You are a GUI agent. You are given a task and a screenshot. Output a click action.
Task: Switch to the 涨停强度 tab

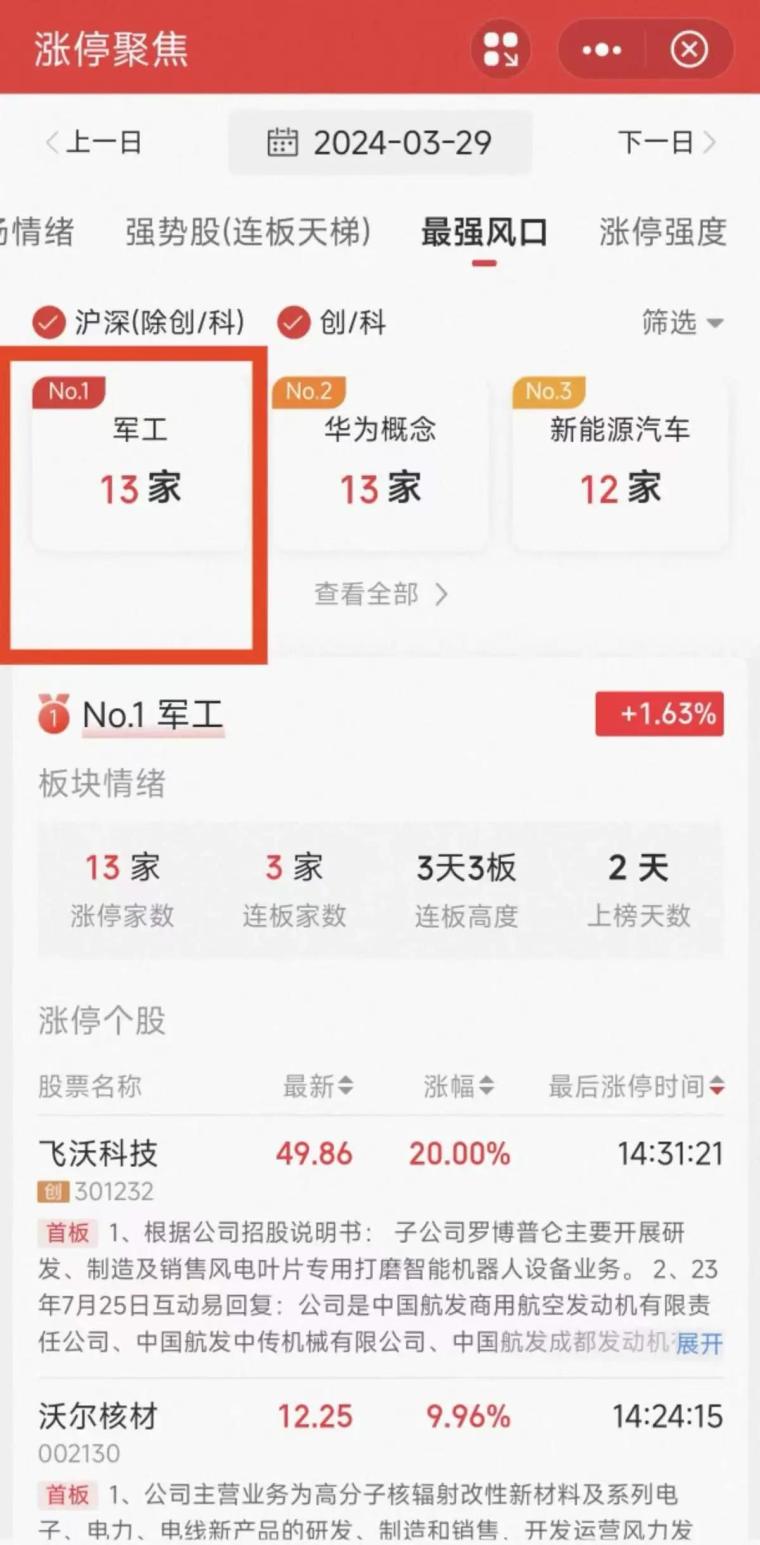[x=662, y=232]
